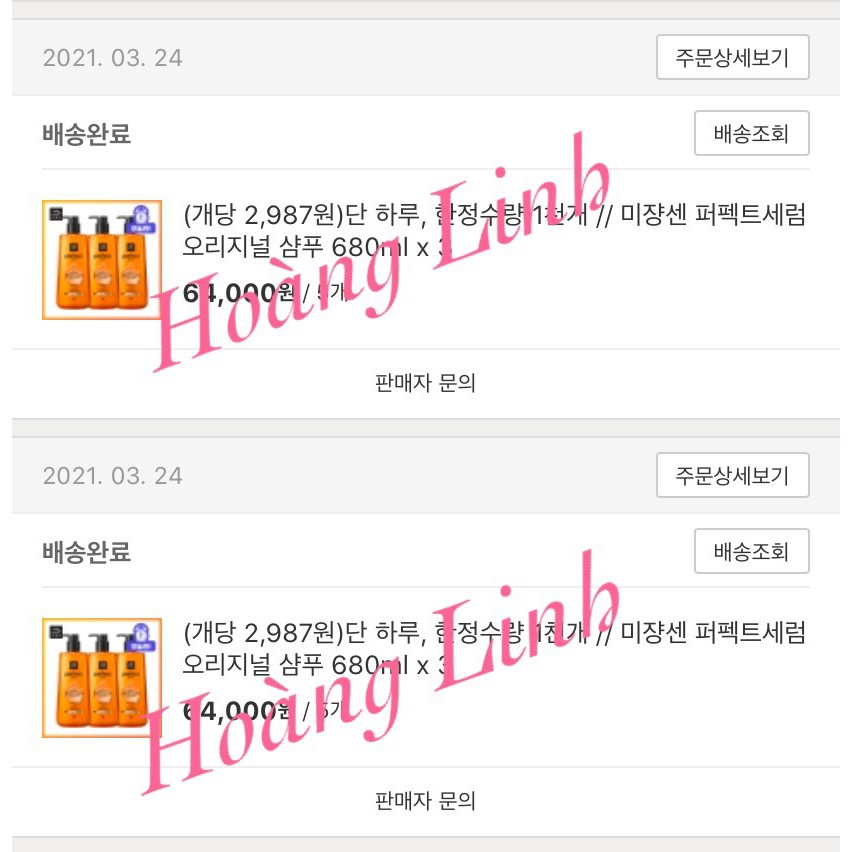This screenshot has width=852, height=852.
Task: Open the second order's shampoo product thumbnail
Action: click(x=101, y=678)
